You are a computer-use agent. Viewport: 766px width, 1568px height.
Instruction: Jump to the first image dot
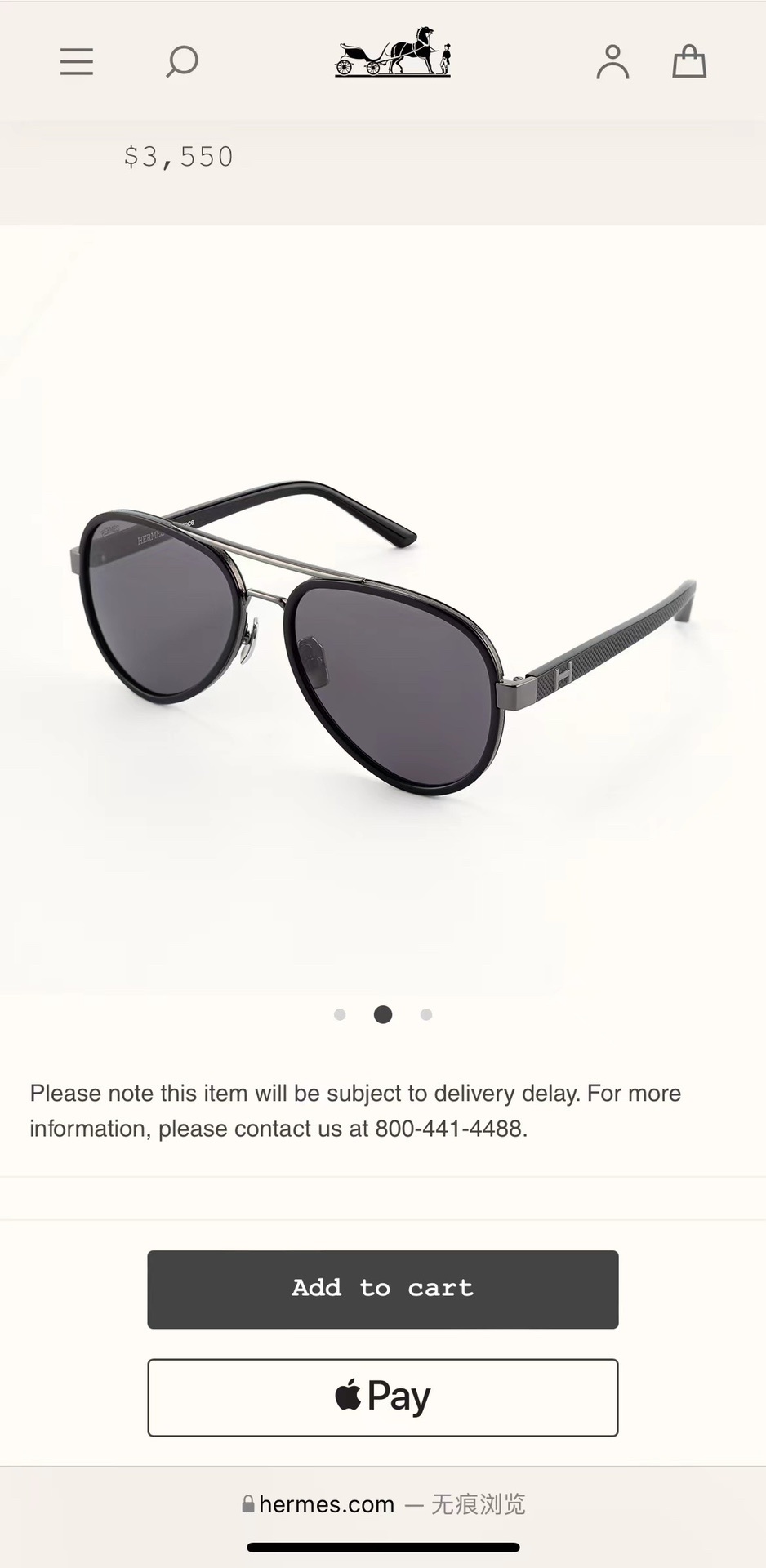tap(340, 1014)
